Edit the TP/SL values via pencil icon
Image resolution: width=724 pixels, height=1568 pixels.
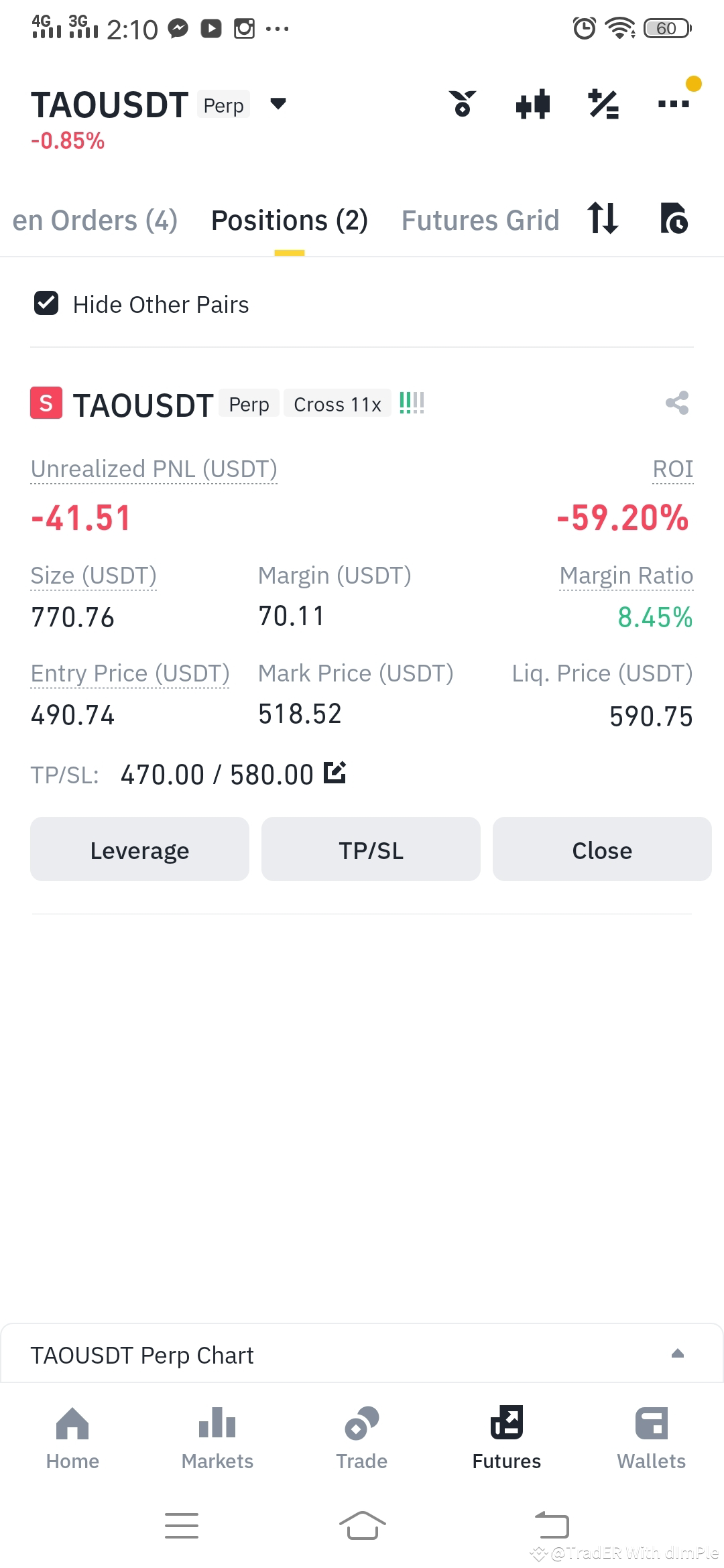pyautogui.click(x=335, y=773)
